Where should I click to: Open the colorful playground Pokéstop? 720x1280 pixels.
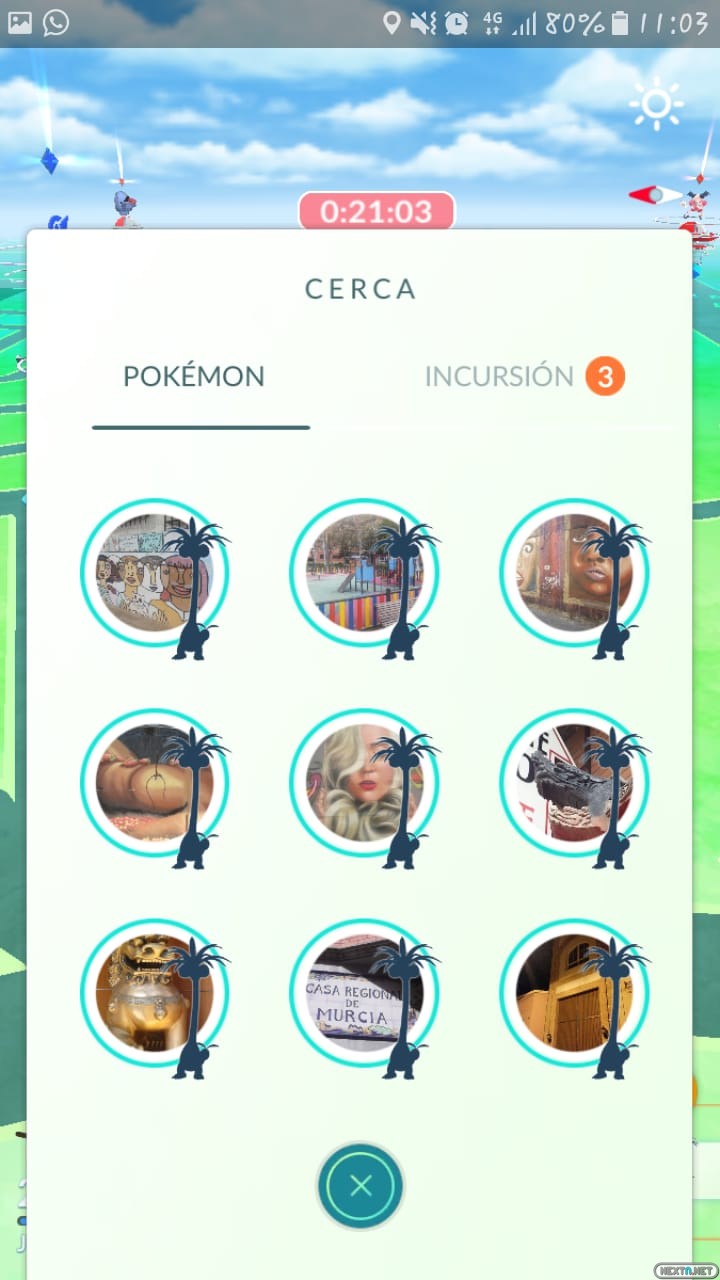point(362,574)
